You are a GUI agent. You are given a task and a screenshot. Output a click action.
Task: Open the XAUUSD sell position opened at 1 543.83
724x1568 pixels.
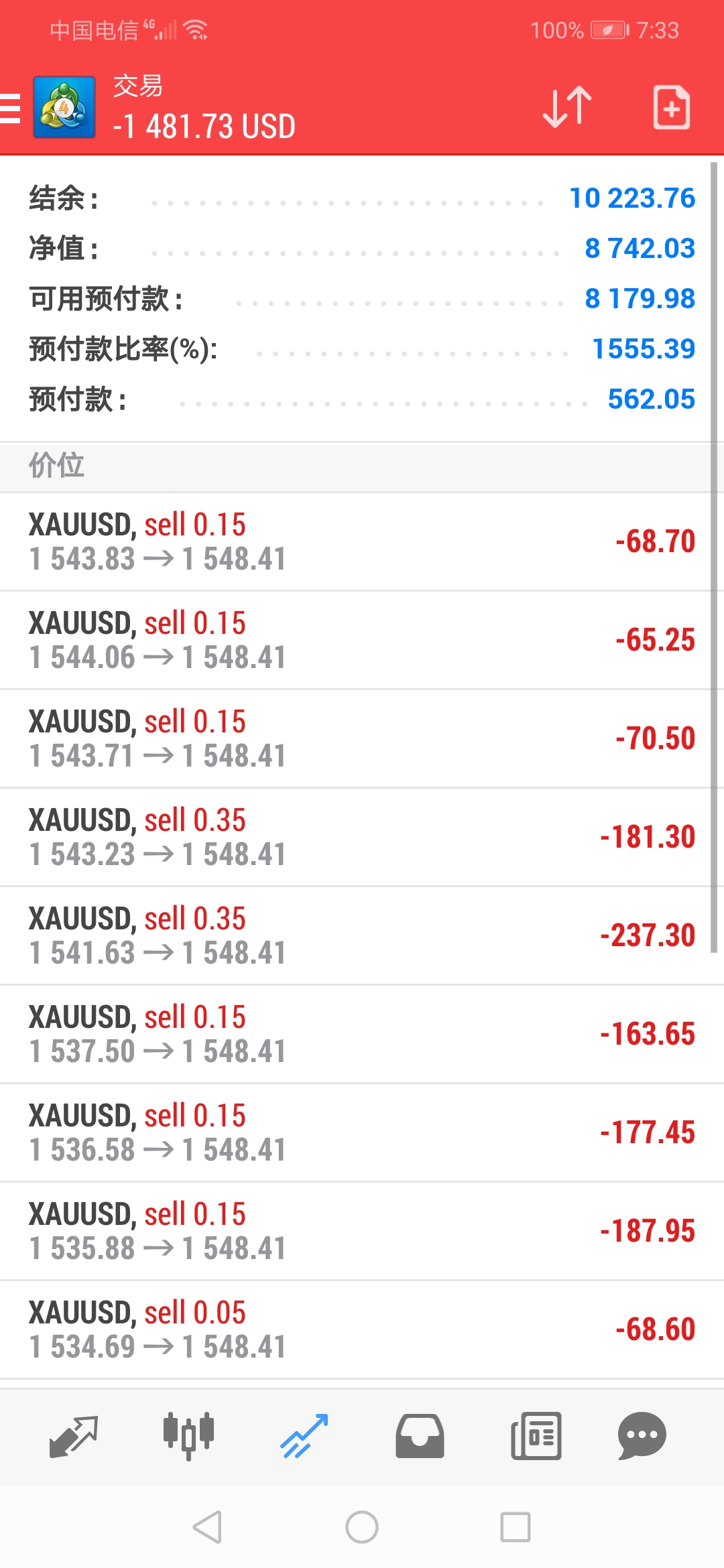(362, 541)
